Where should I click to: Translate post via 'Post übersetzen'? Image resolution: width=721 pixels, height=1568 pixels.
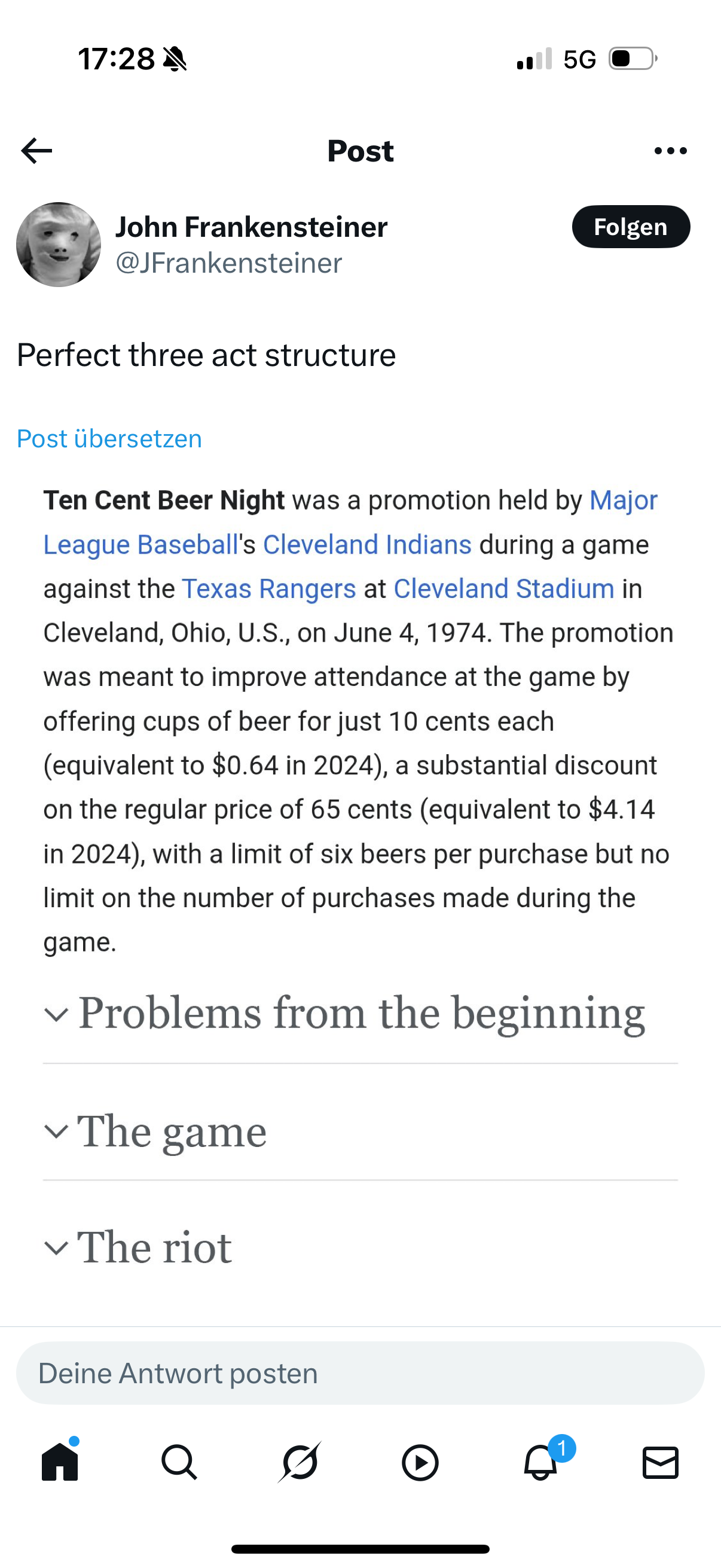pos(109,439)
